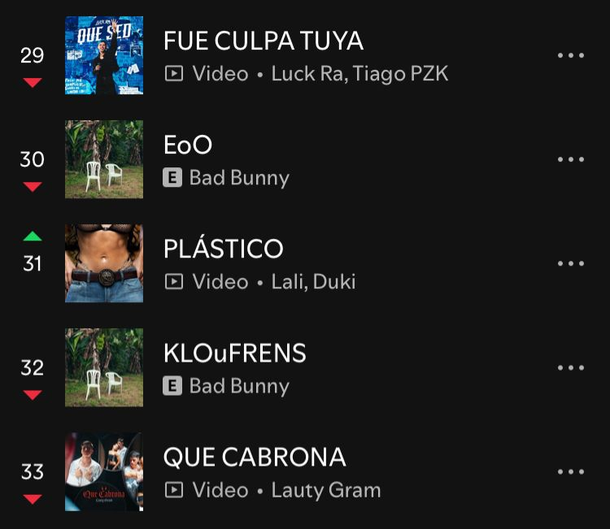Play EoO by Bad Bunny
Viewport: 610px width, 529px height.
[x=188, y=145]
